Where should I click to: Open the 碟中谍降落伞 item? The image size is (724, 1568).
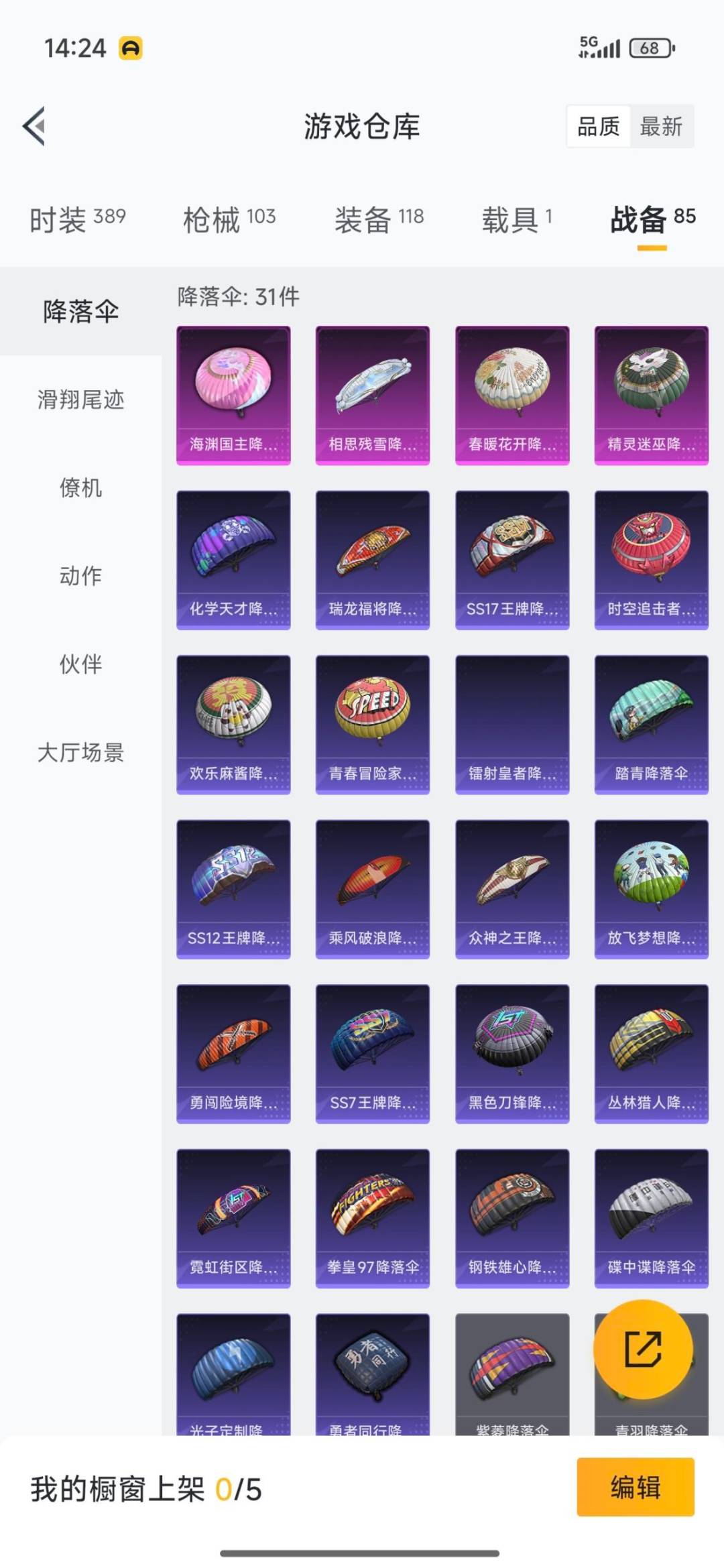[651, 1218]
